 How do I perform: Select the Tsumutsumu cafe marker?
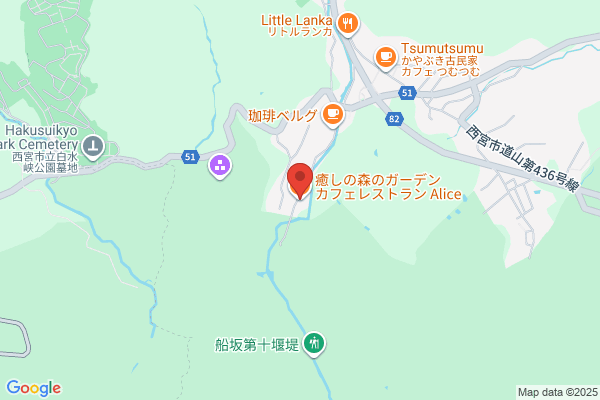click(x=385, y=58)
